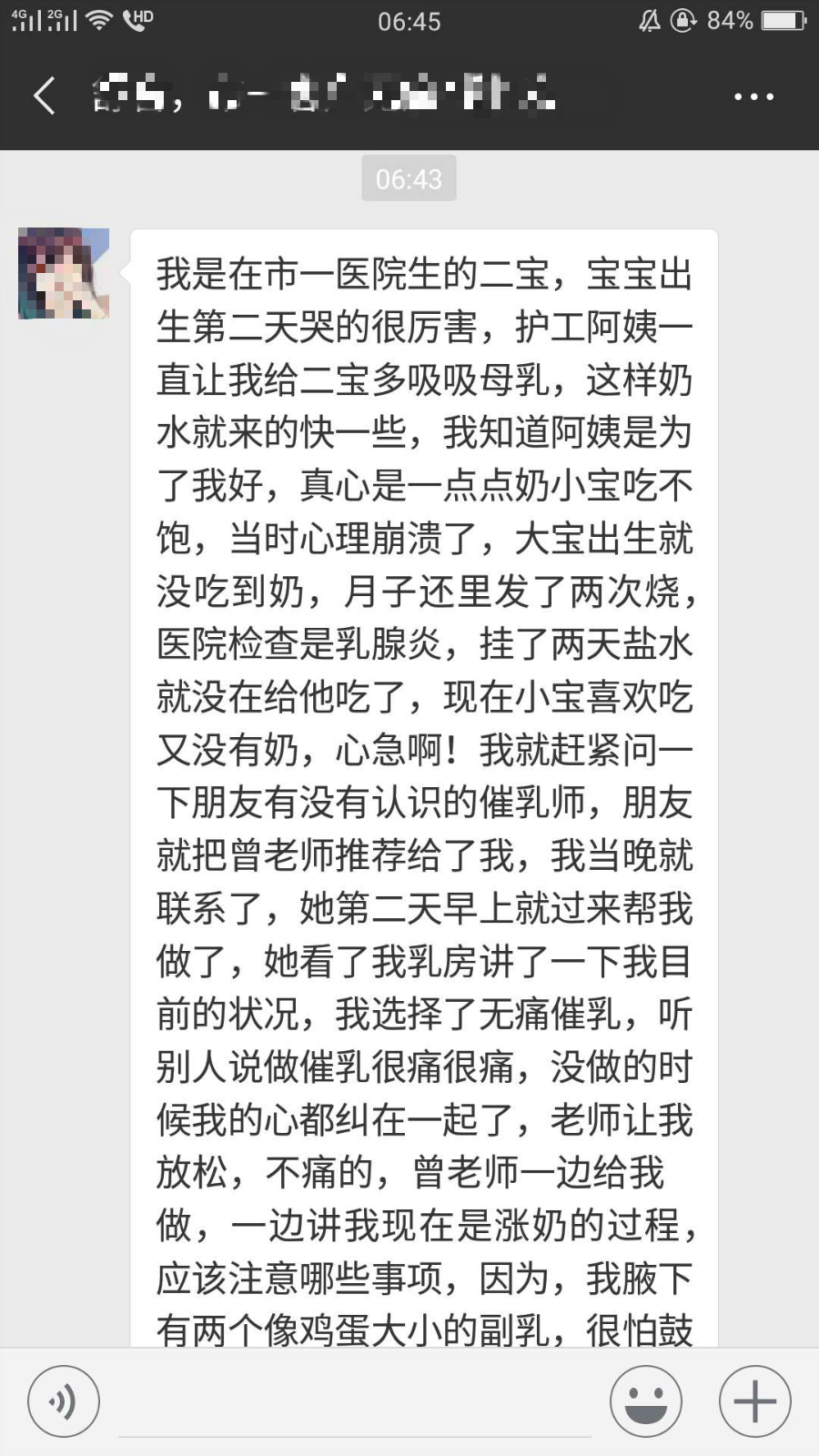Go back to the chat list
This screenshot has height=1456, width=819.
point(45,96)
